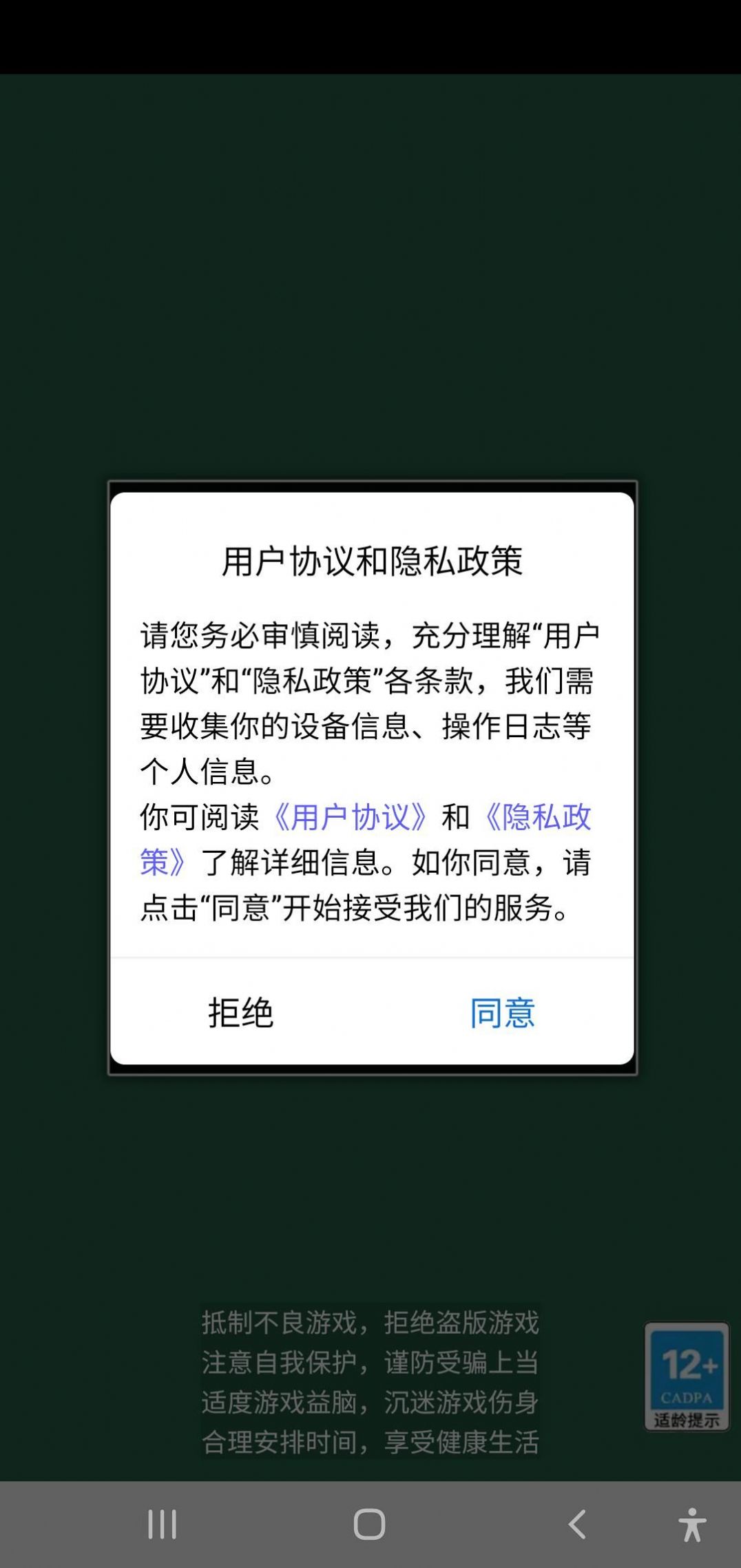Decline with the 拒绝 button
Image resolution: width=741 pixels, height=1568 pixels.
point(241,1013)
